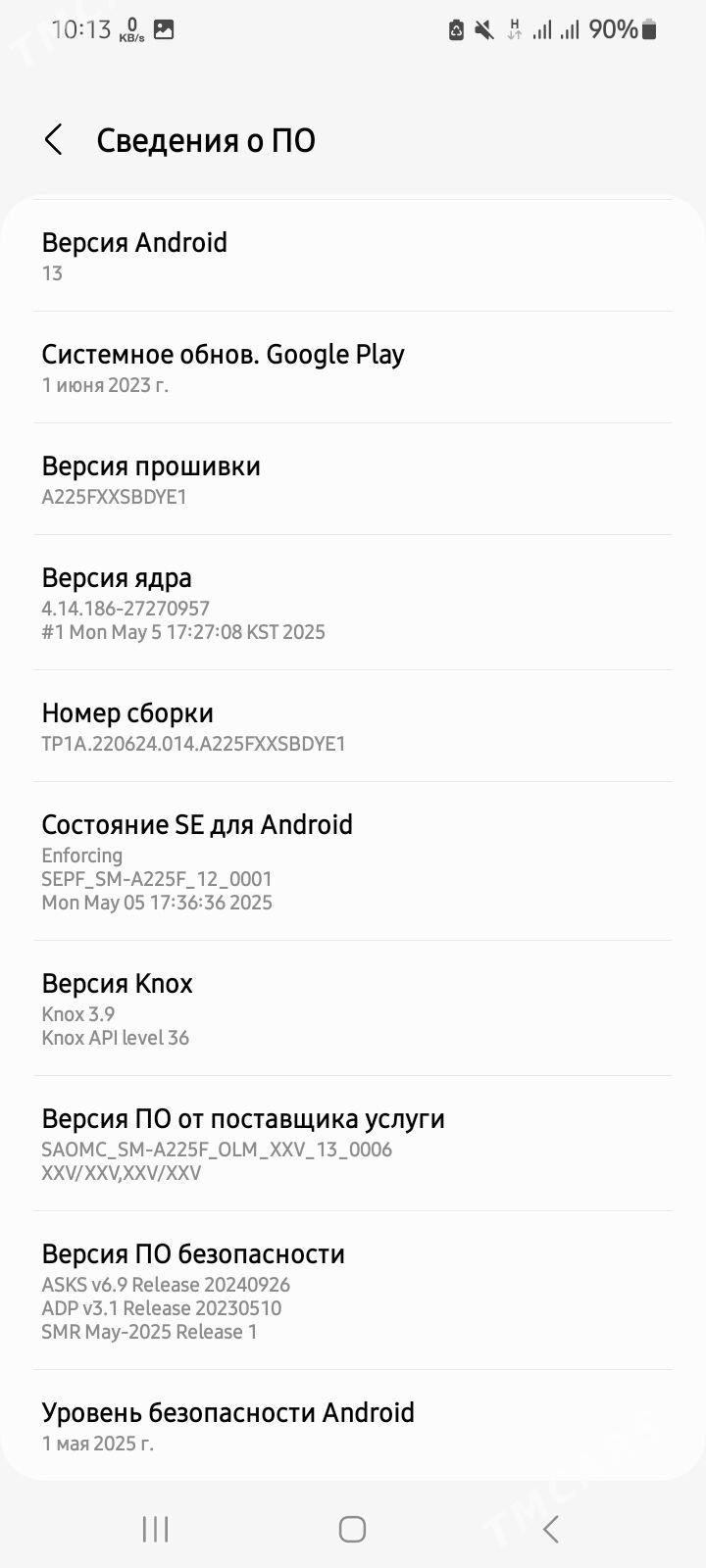Tap the Версия ядра row
The image size is (706, 1568).
353,603
